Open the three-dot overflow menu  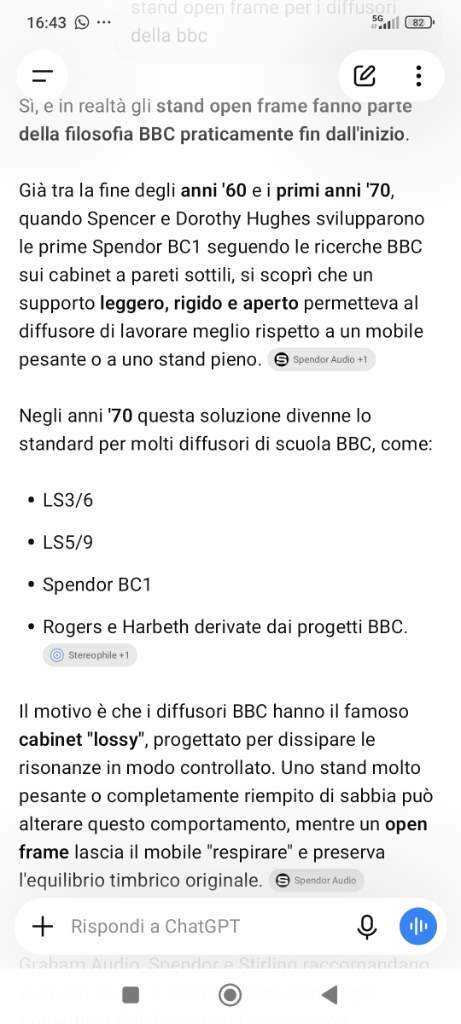pos(418,76)
